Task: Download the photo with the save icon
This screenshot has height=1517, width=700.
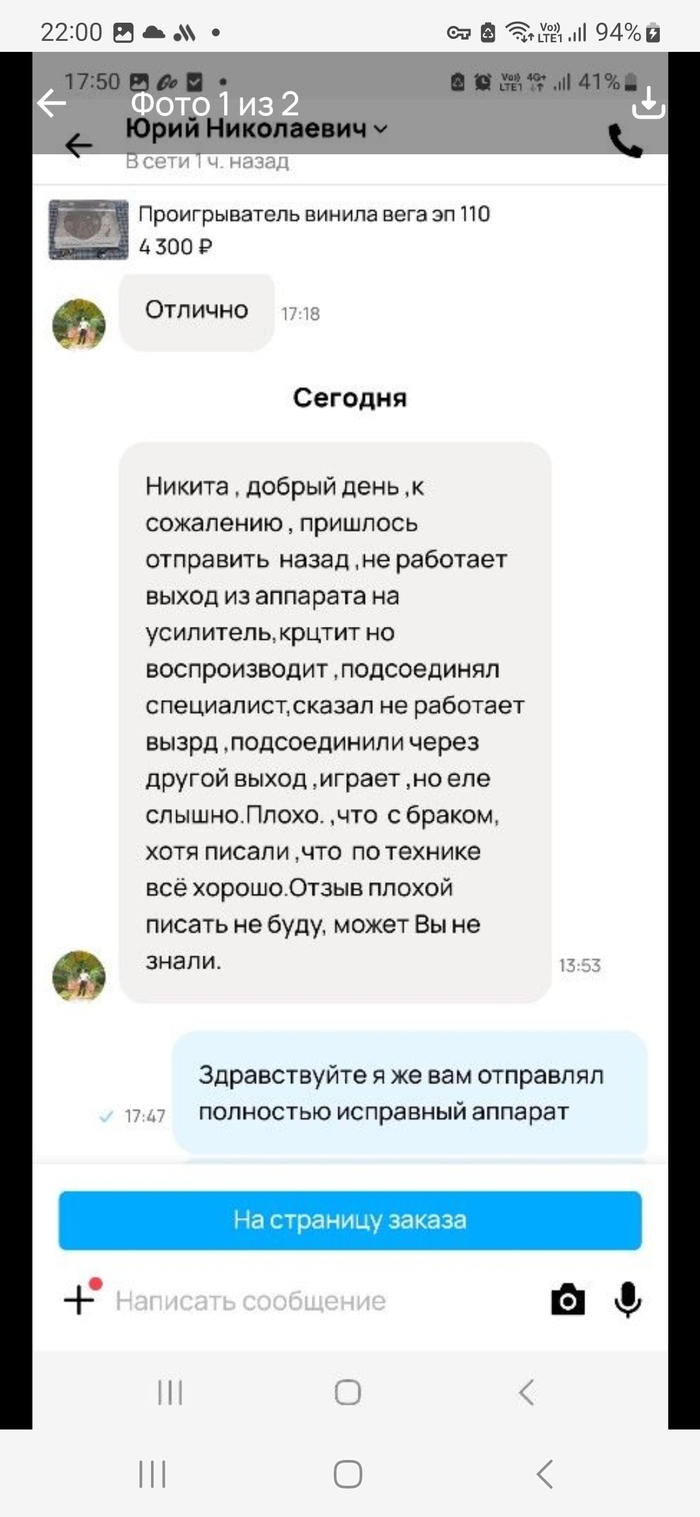Action: coord(648,103)
